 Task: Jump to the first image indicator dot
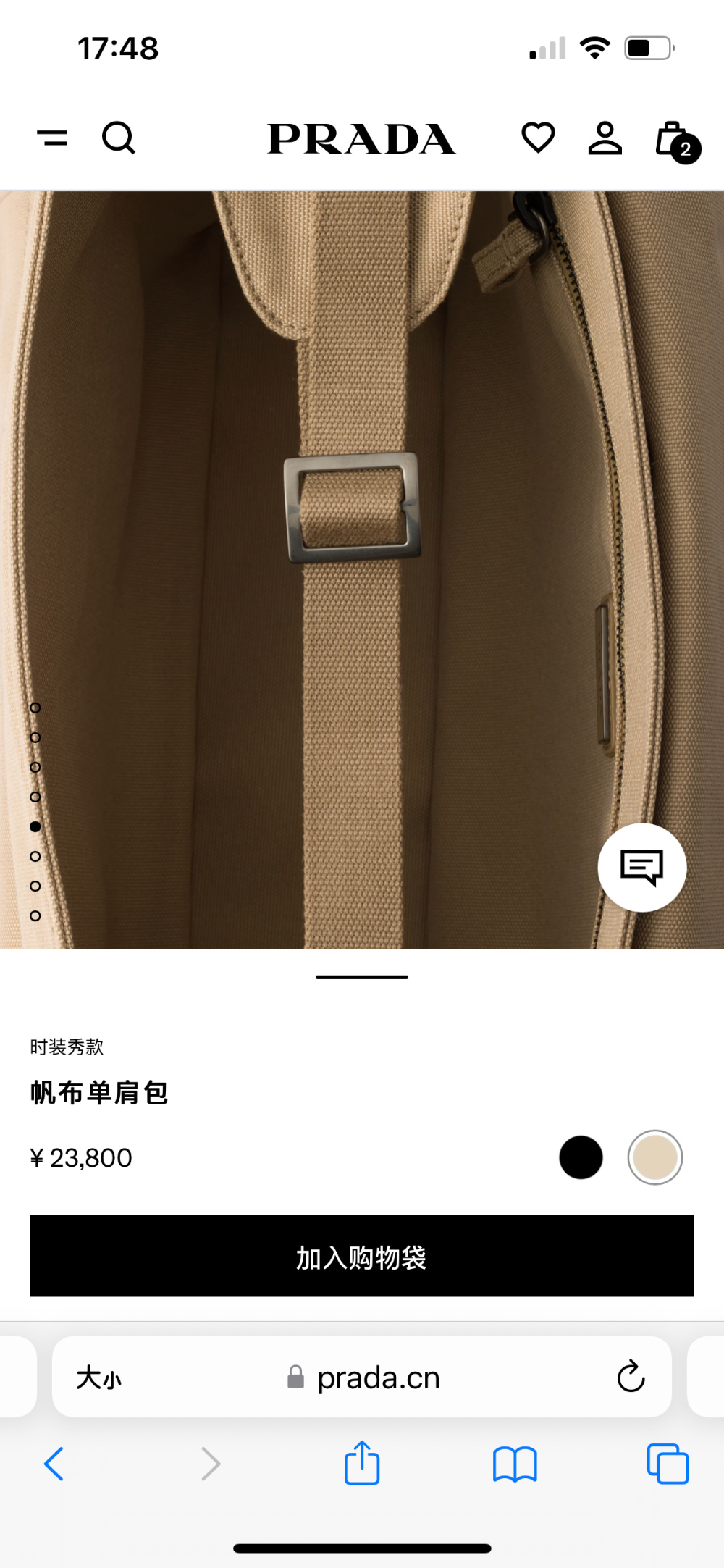[35, 708]
